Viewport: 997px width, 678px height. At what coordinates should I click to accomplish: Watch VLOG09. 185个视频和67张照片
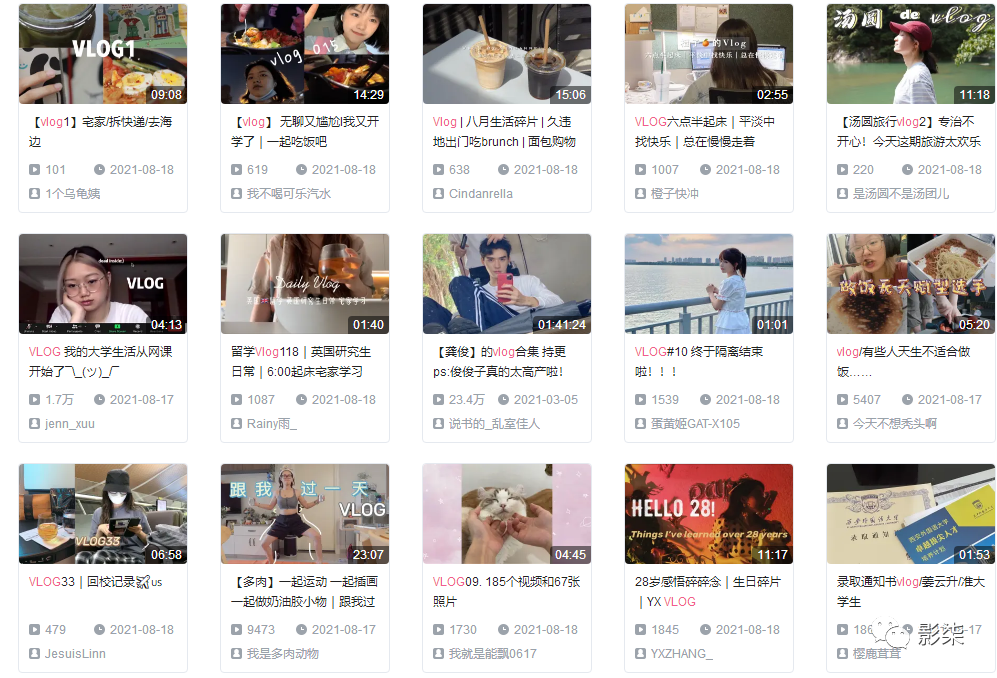[506, 514]
